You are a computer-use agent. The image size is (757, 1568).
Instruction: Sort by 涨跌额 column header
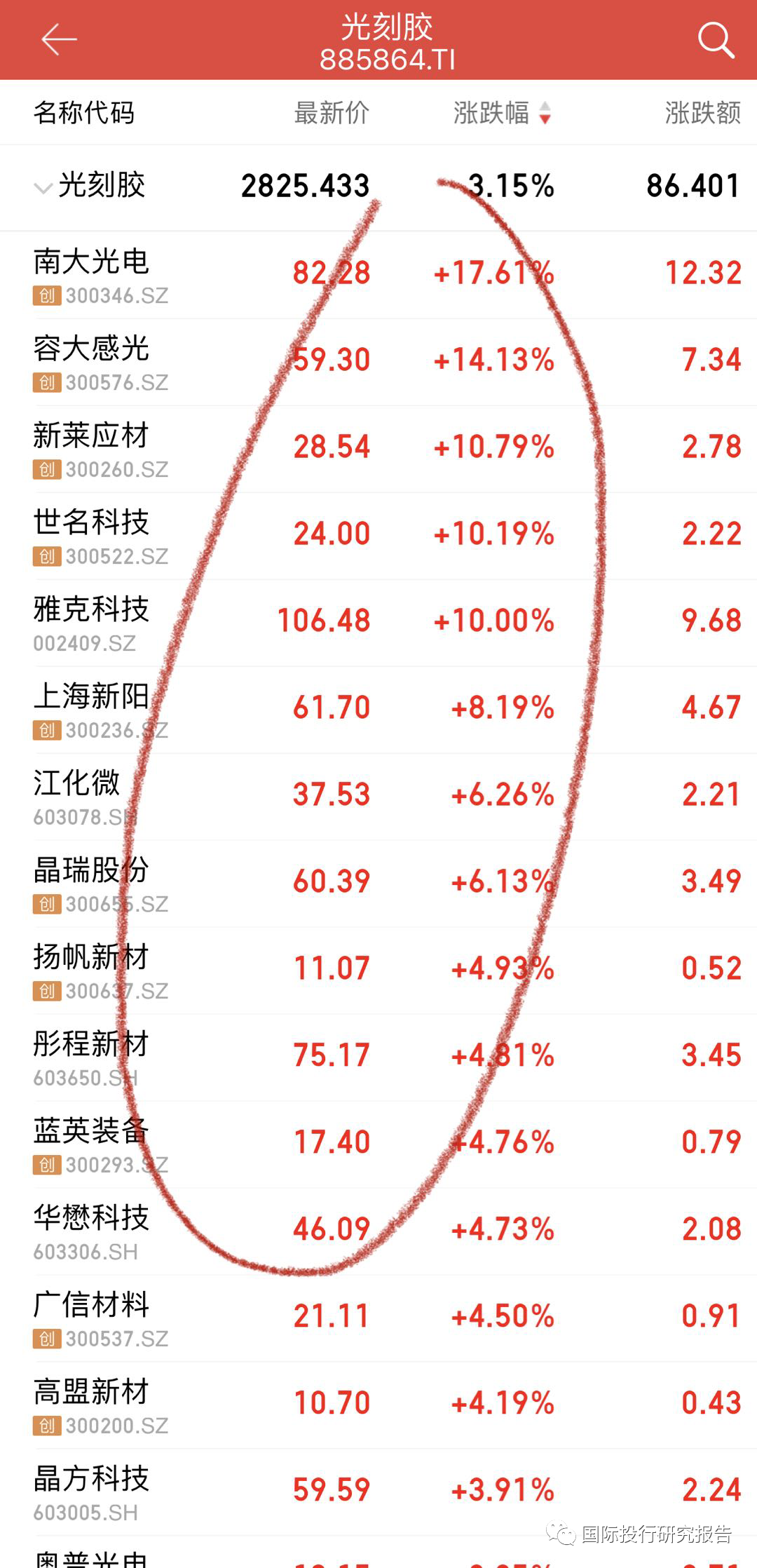[702, 113]
